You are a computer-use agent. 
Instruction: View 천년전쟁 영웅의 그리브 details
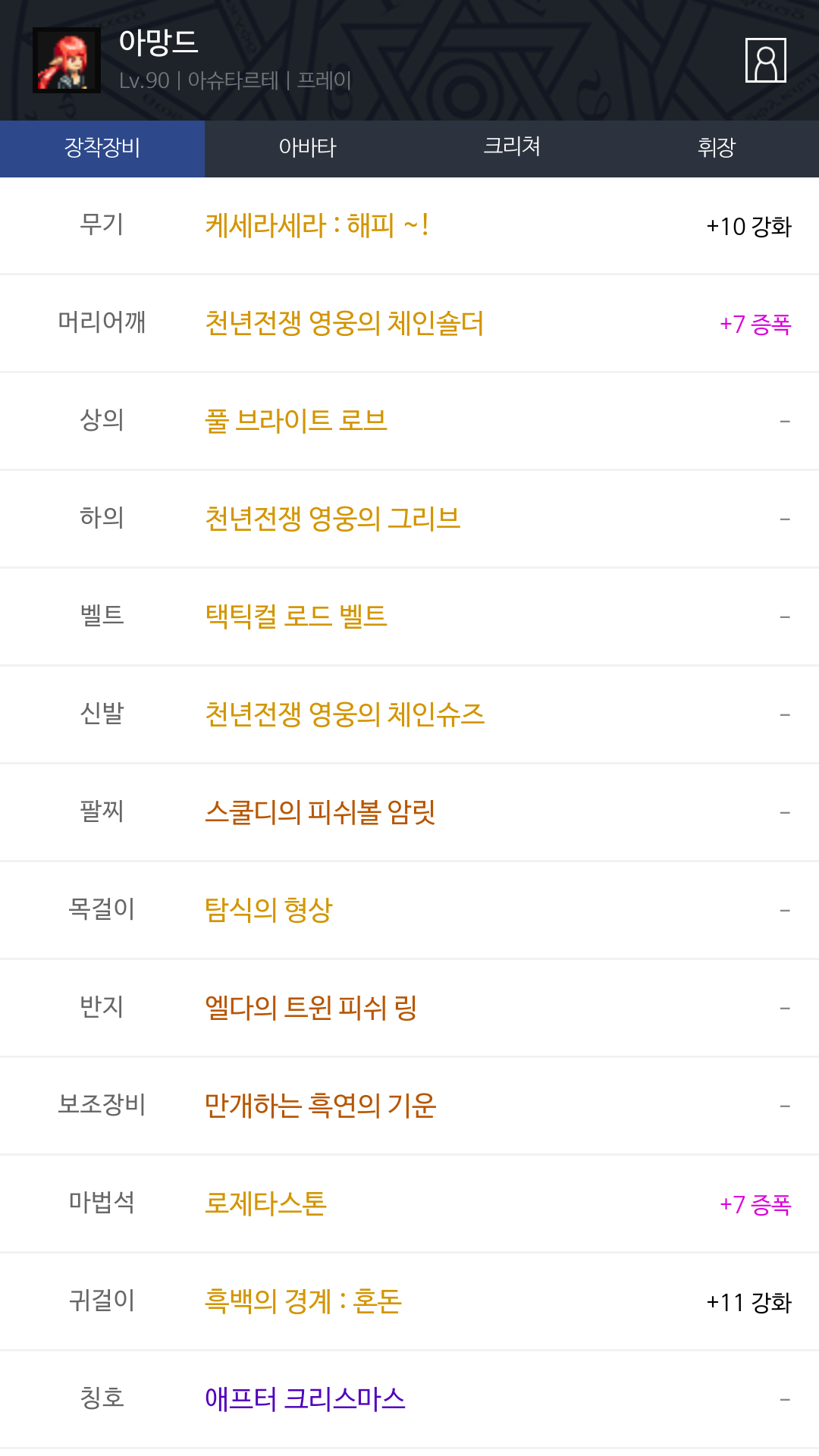[x=332, y=519]
